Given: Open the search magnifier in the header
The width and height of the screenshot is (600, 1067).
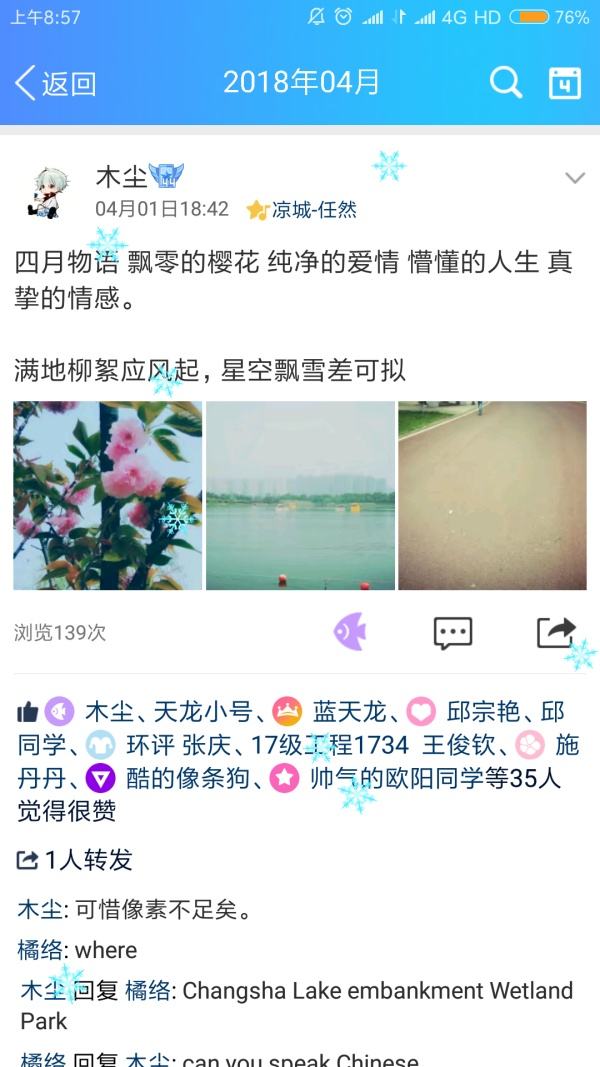Looking at the screenshot, I should point(505,83).
